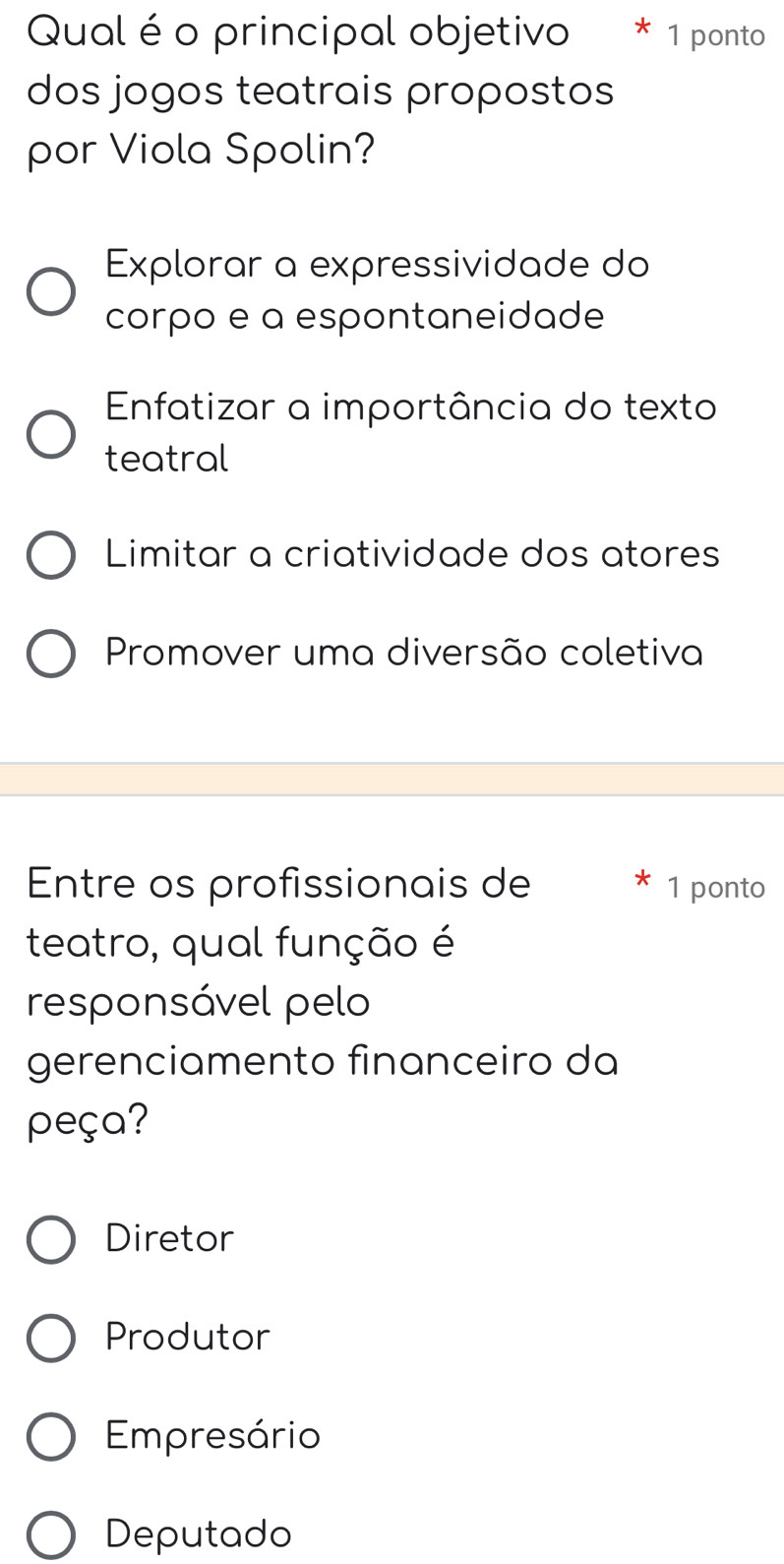Viewport: 784px width, 1564px height.
Task: Mark 'Limitar a criatividade dos atores' option
Action: 50,555
